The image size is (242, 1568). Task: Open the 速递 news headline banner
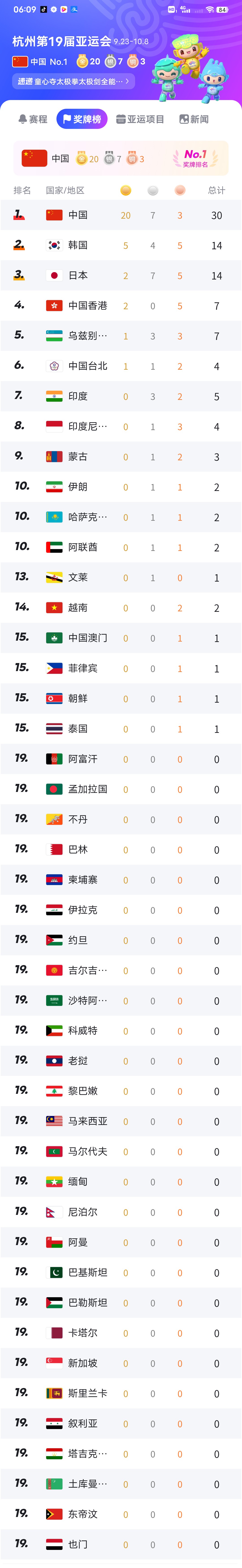point(73,81)
